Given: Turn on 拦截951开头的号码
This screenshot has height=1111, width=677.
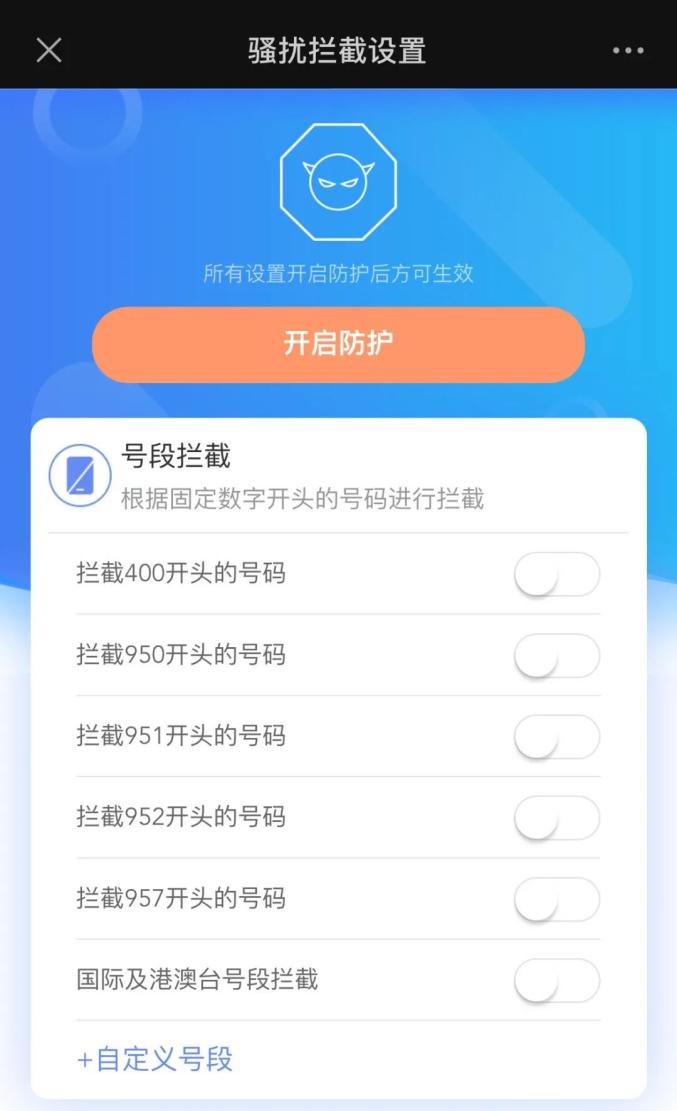Looking at the screenshot, I should pos(556,736).
